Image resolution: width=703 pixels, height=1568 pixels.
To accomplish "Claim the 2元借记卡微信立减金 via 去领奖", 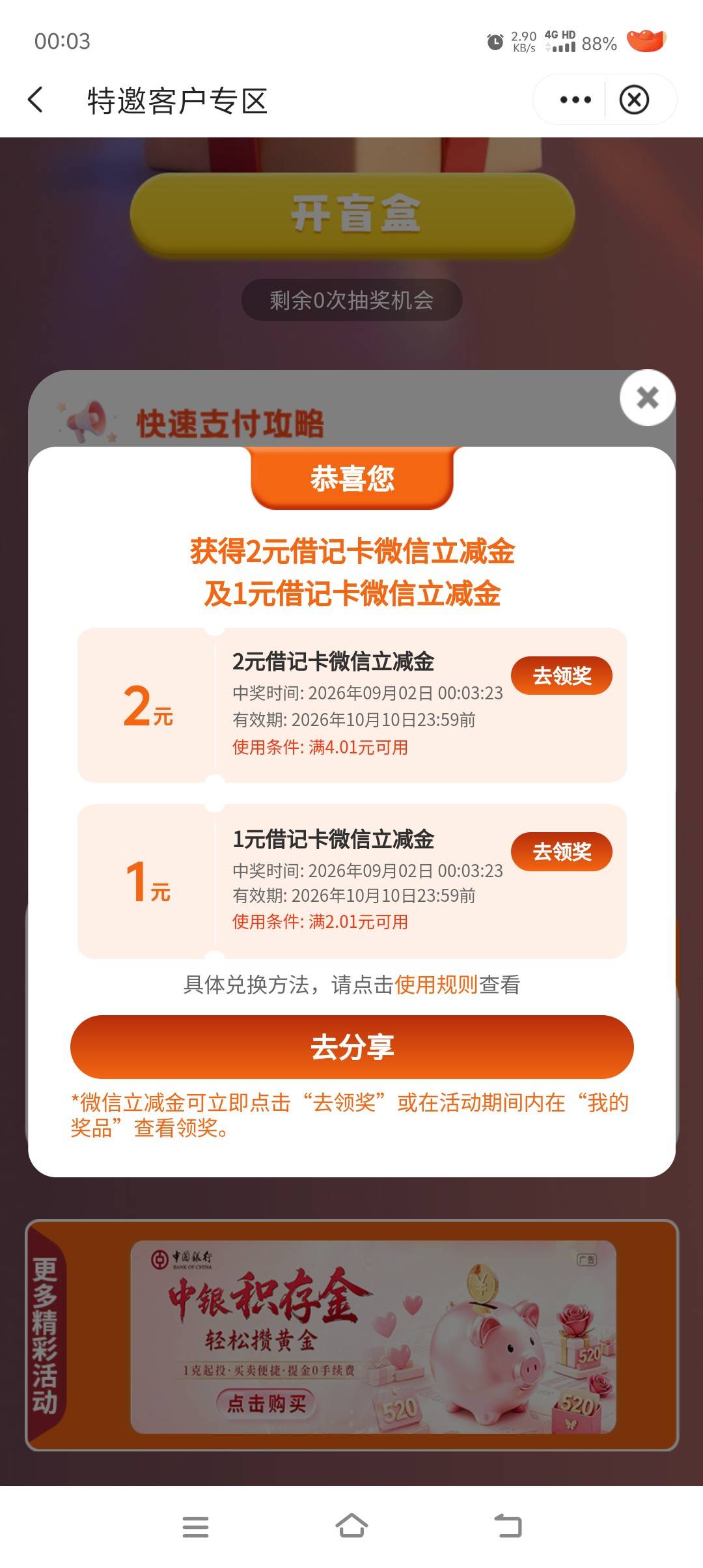I will pyautogui.click(x=562, y=675).
